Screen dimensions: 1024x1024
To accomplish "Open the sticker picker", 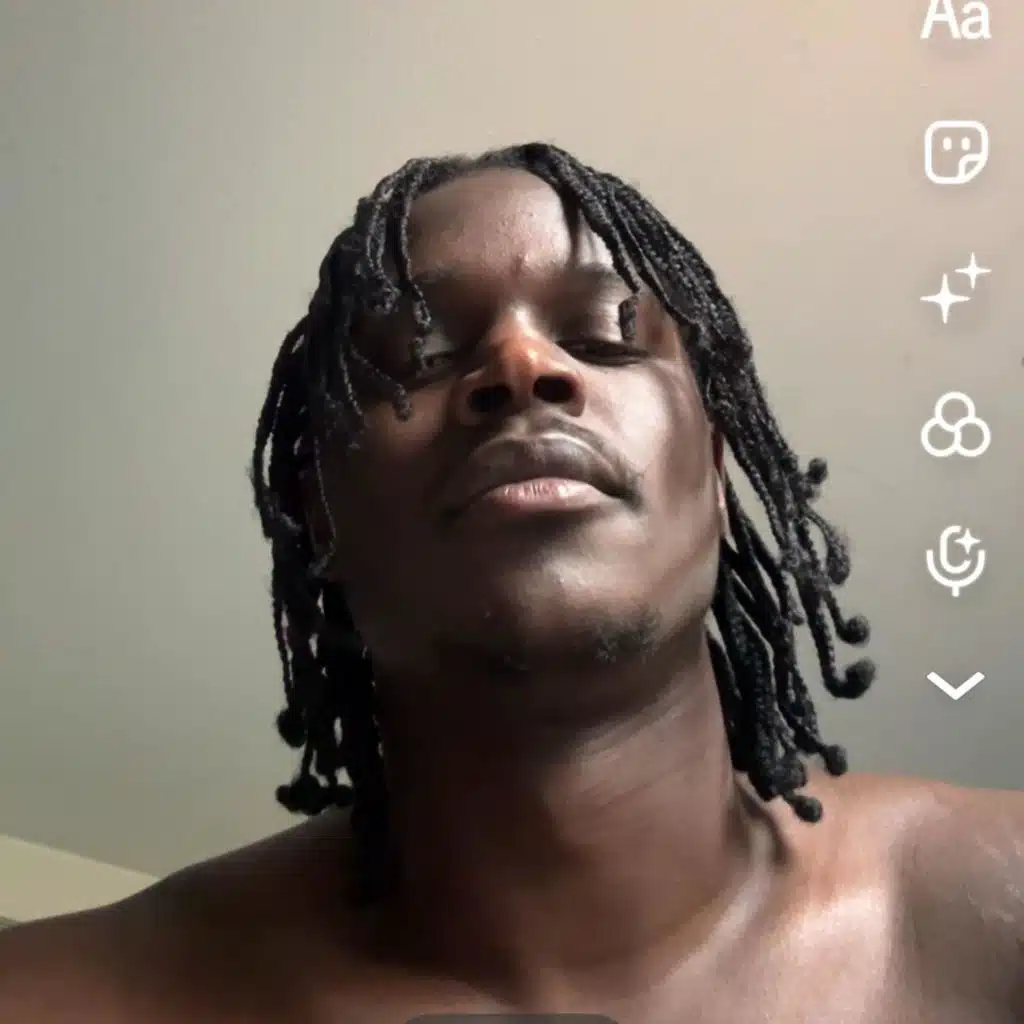I will [955, 152].
